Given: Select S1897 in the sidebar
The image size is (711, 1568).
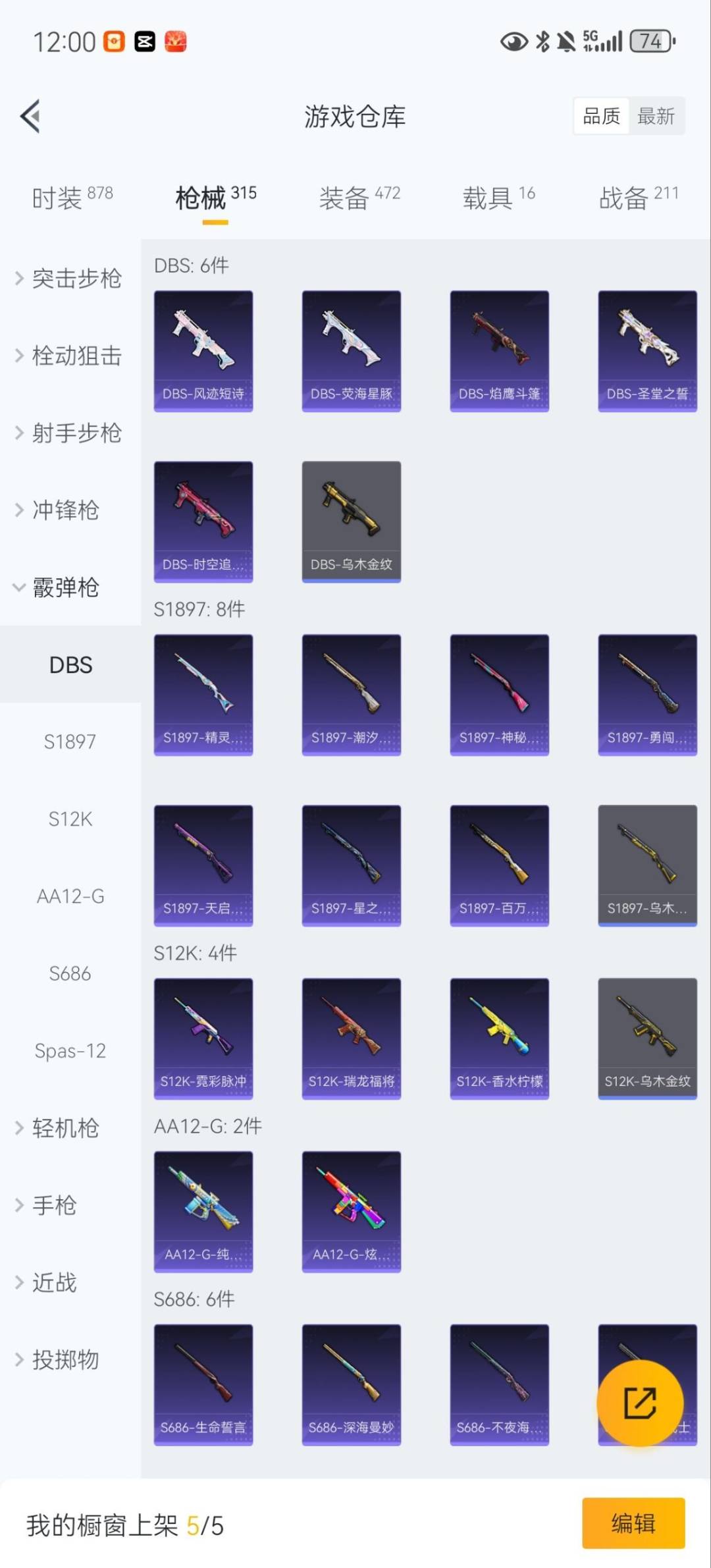Looking at the screenshot, I should tap(70, 742).
